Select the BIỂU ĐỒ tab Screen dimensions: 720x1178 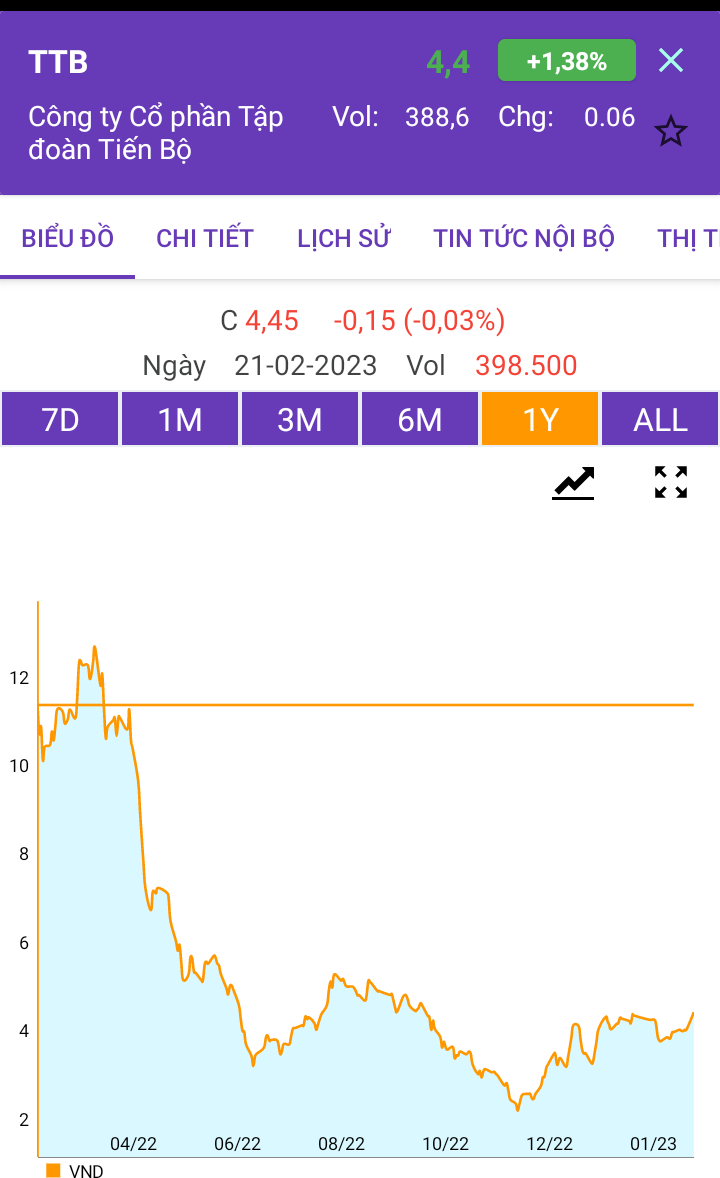click(68, 238)
